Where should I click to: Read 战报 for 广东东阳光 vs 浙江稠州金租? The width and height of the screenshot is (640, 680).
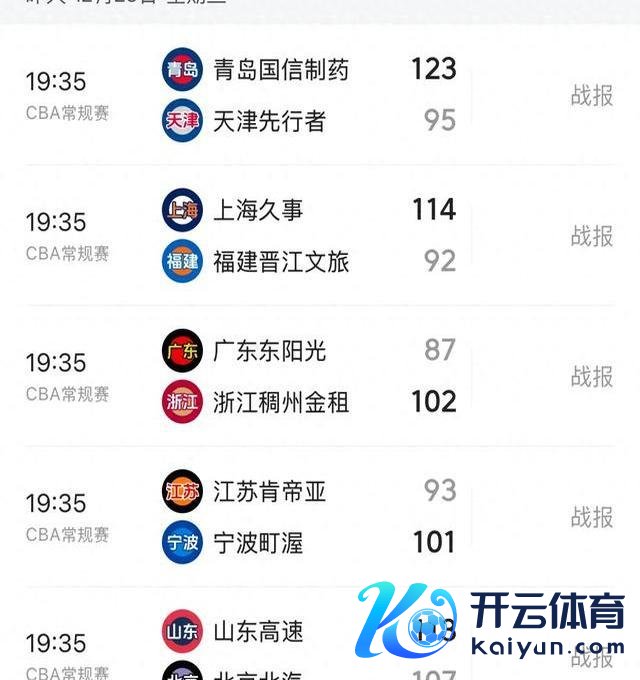pos(591,377)
